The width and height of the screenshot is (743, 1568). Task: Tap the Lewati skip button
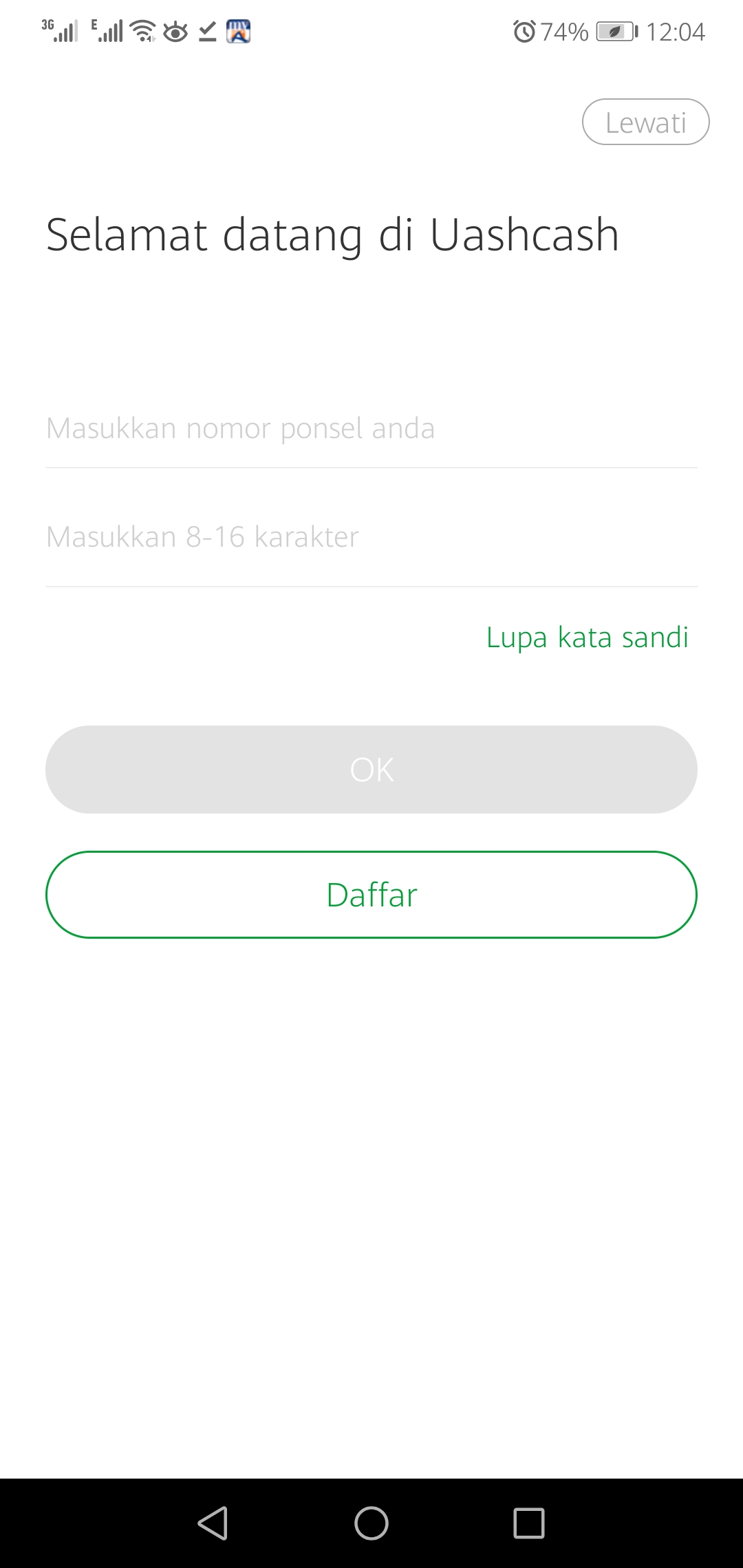click(645, 122)
